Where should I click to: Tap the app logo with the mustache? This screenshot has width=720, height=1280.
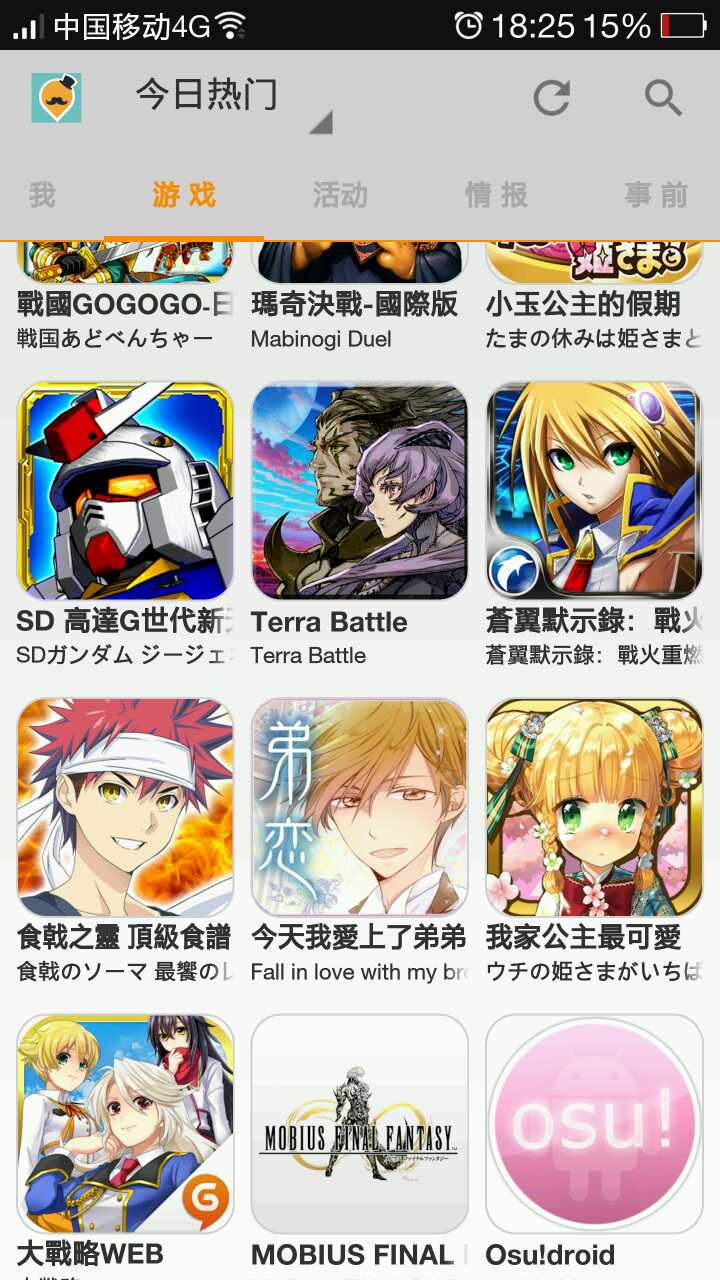(x=57, y=98)
